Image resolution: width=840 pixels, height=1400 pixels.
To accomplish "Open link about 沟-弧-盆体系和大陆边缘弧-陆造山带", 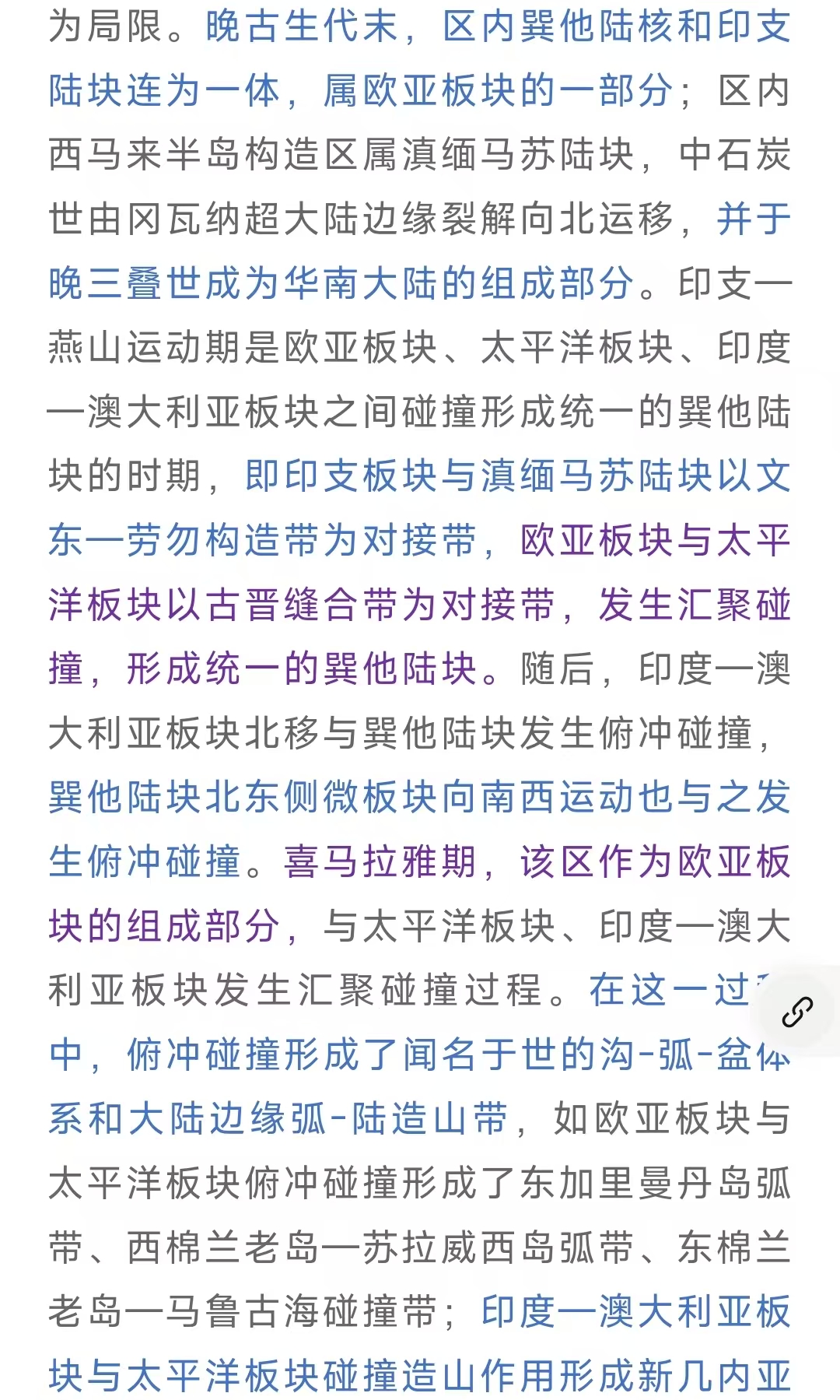I will click(x=420, y=1054).
